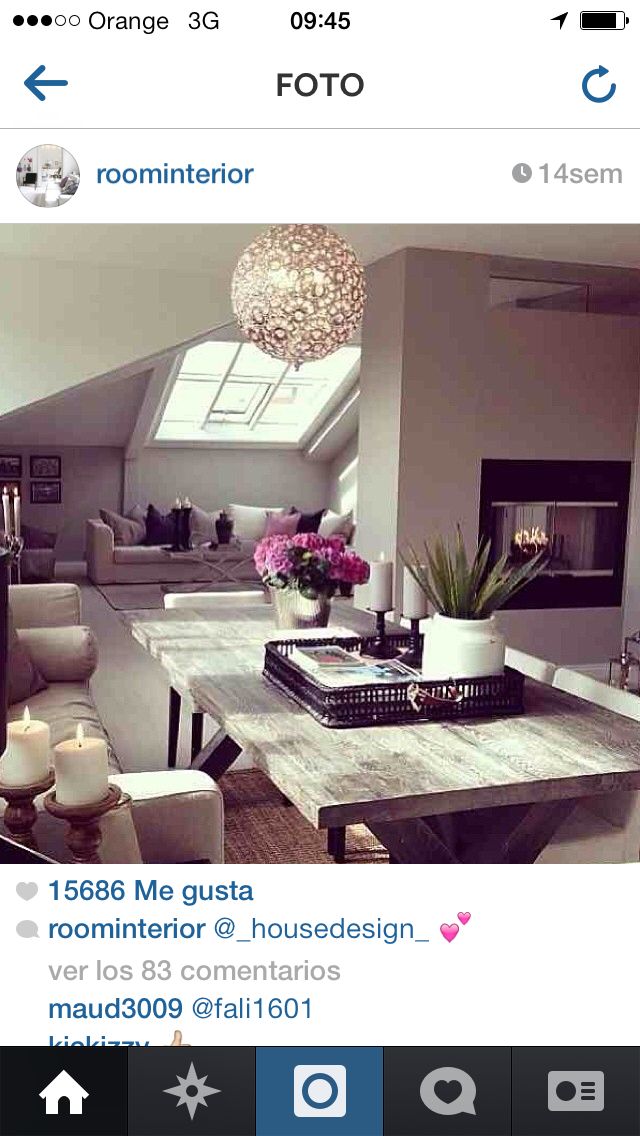Open the @fali1601 mention
This screenshot has width=640, height=1136.
tap(252, 1008)
